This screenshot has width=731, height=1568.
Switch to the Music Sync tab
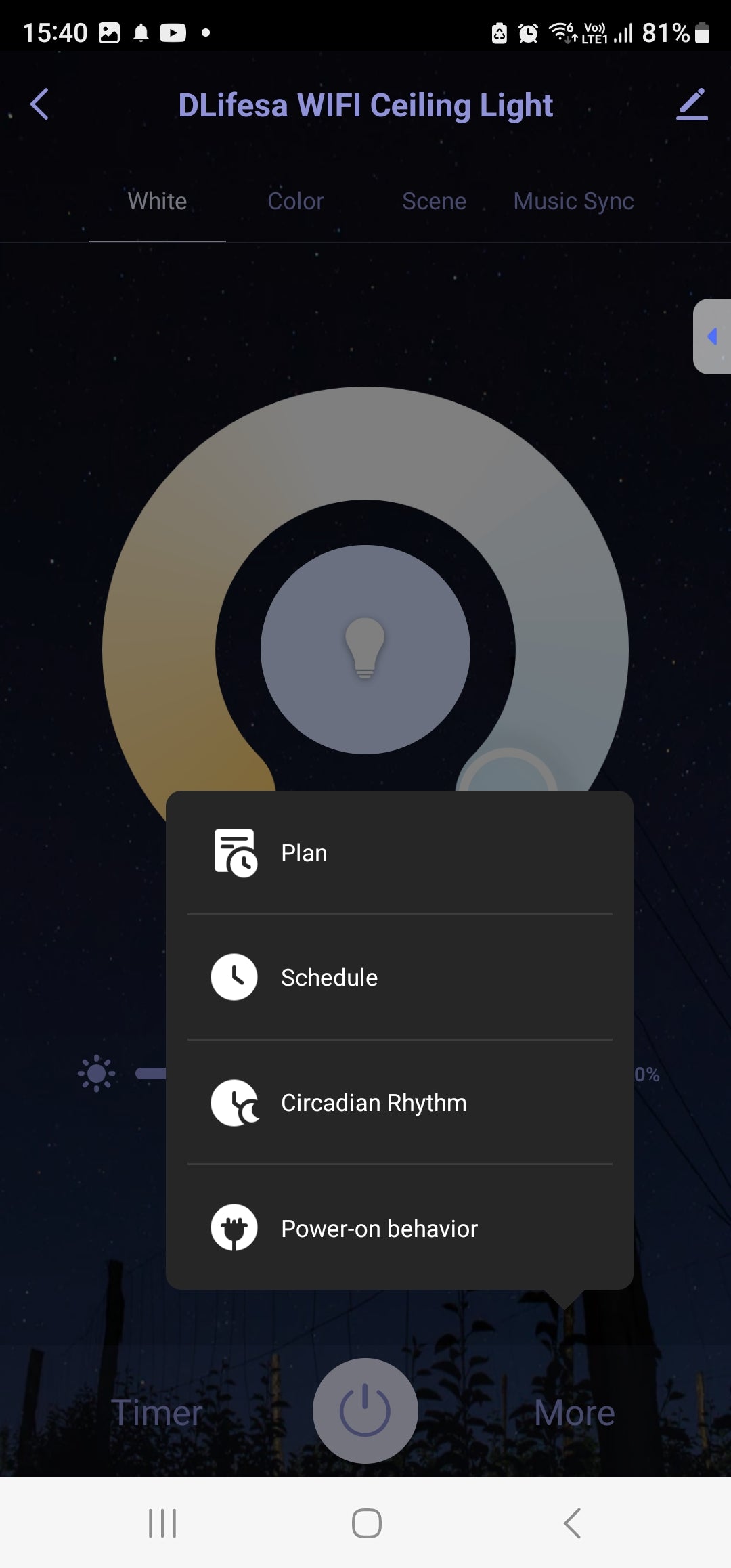click(573, 201)
